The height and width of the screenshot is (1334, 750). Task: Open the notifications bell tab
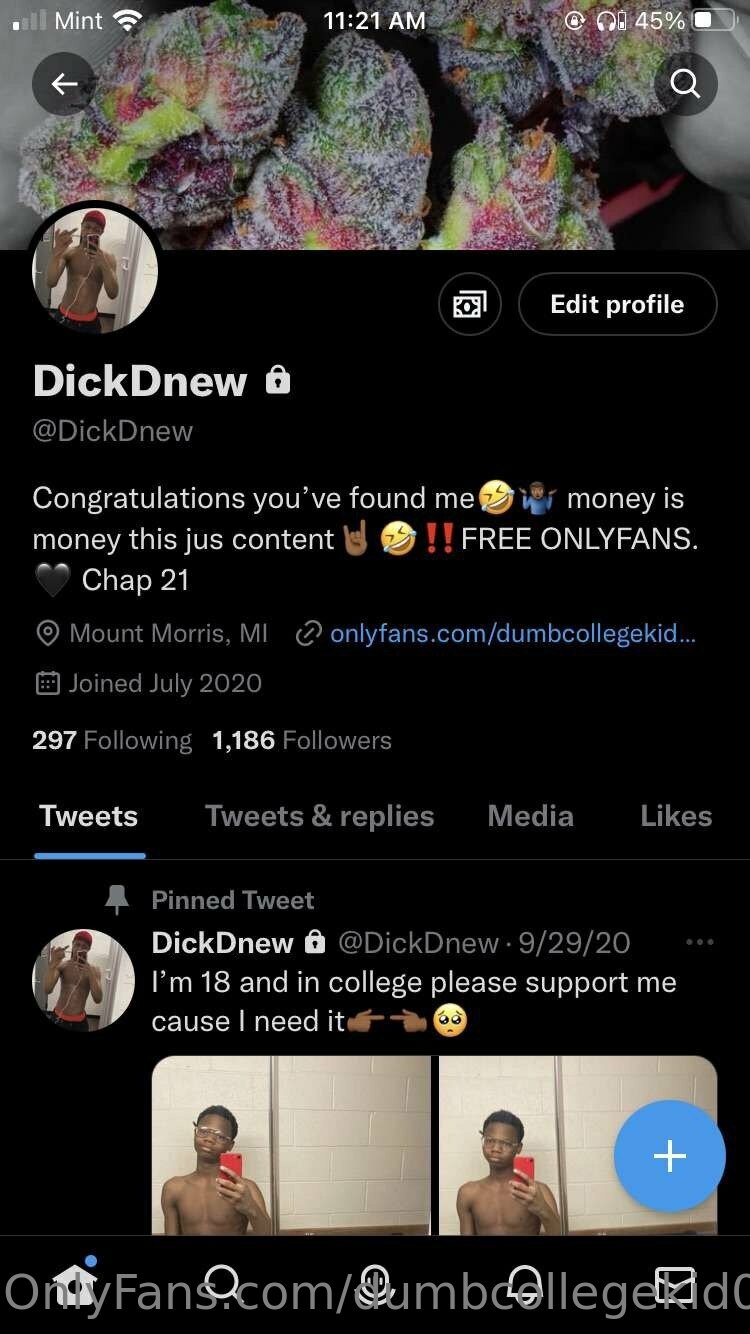pos(525,1282)
